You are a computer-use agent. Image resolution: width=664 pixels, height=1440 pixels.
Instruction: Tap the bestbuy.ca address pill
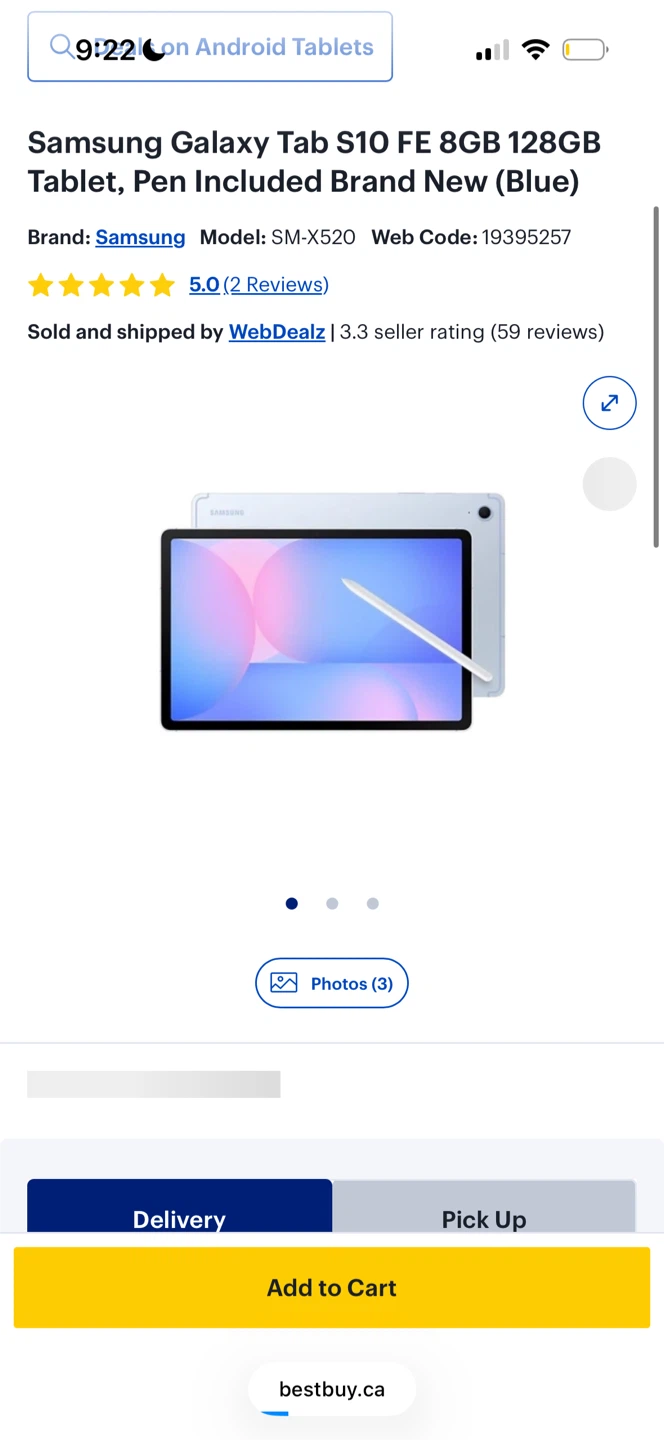(x=332, y=1389)
